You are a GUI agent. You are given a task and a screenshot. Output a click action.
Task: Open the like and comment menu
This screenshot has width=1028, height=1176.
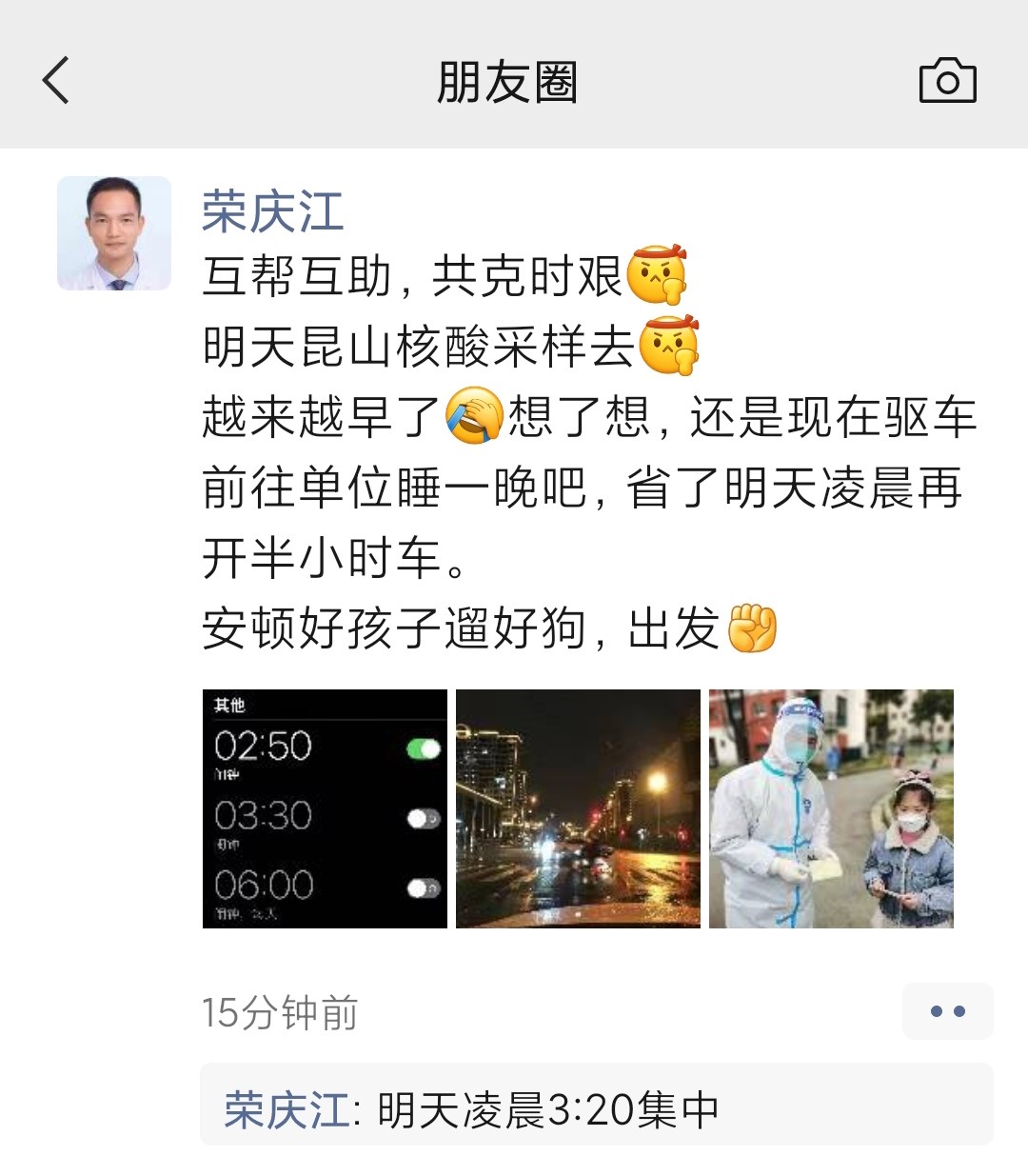click(x=947, y=1011)
